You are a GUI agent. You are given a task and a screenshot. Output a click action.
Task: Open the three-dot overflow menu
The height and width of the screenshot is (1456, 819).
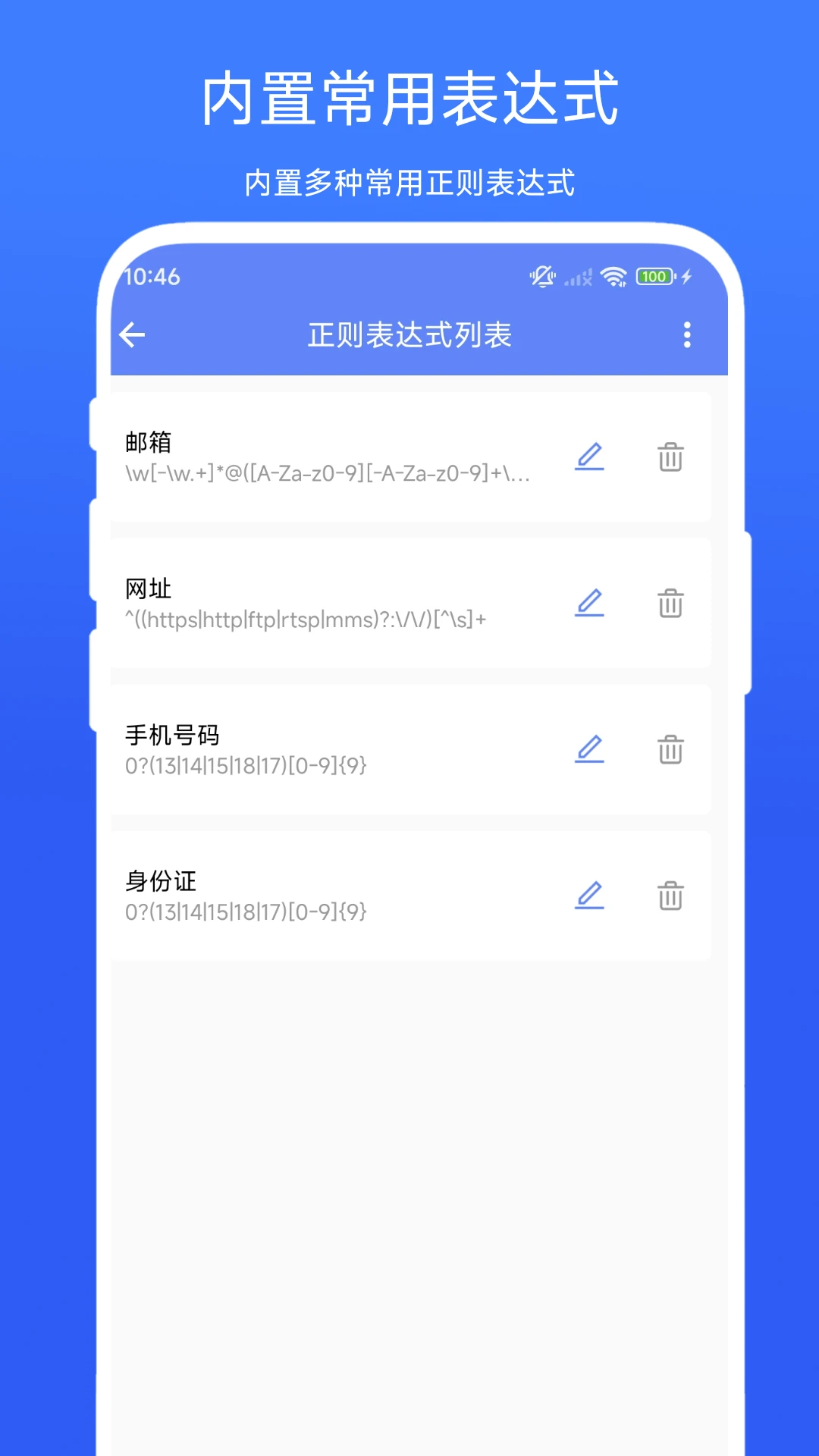point(686,334)
